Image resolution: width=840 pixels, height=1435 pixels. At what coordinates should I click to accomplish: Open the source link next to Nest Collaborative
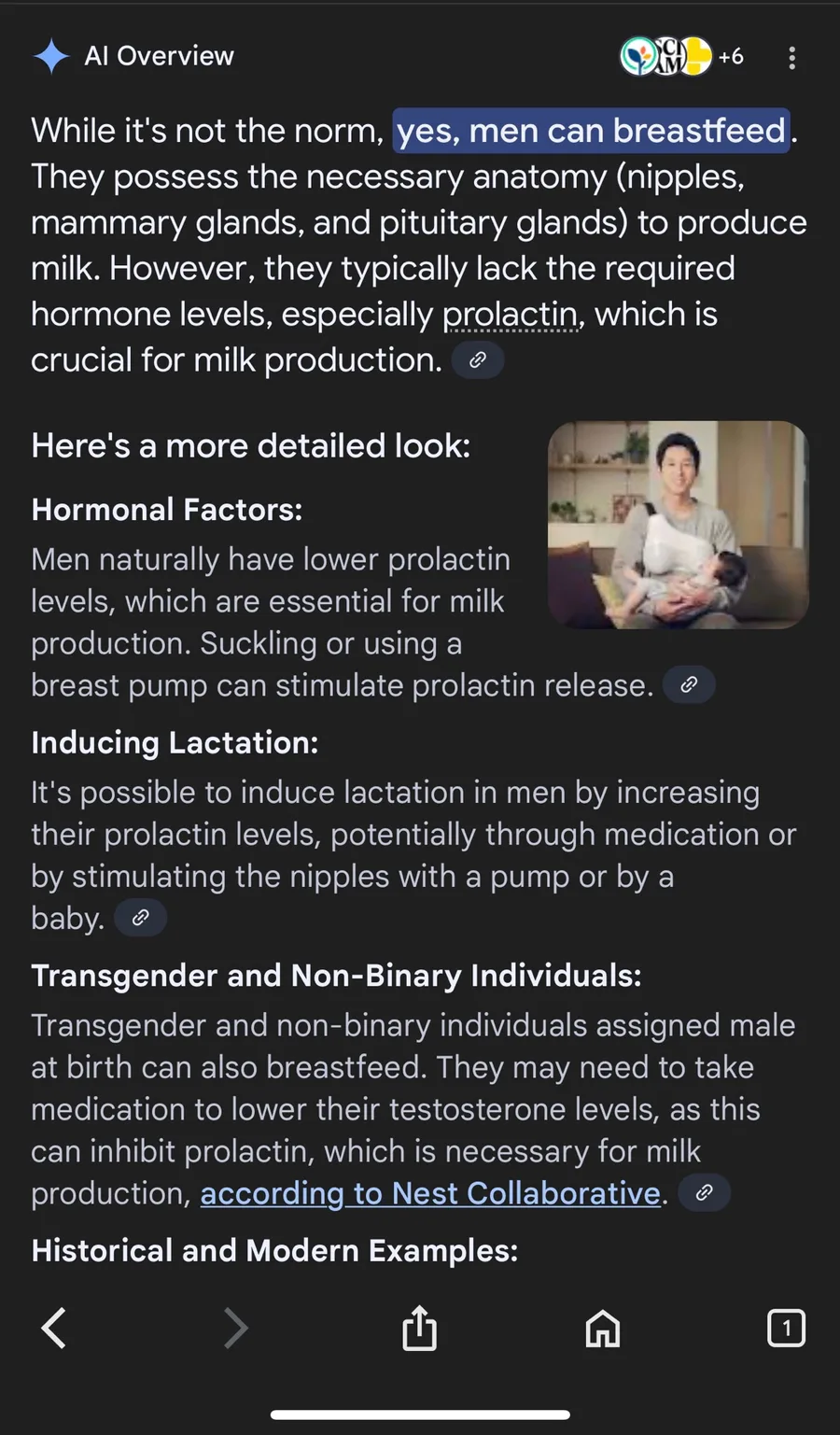(705, 1193)
